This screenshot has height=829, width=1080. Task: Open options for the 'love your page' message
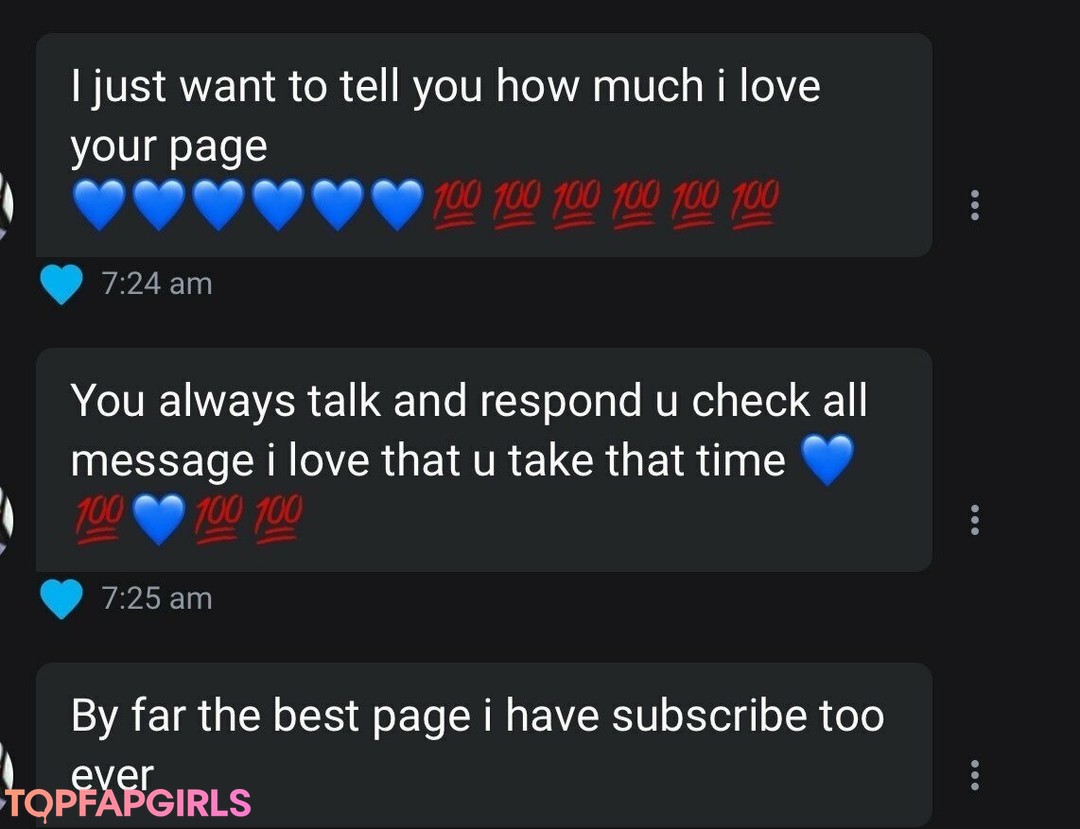pyautogui.click(x=975, y=205)
